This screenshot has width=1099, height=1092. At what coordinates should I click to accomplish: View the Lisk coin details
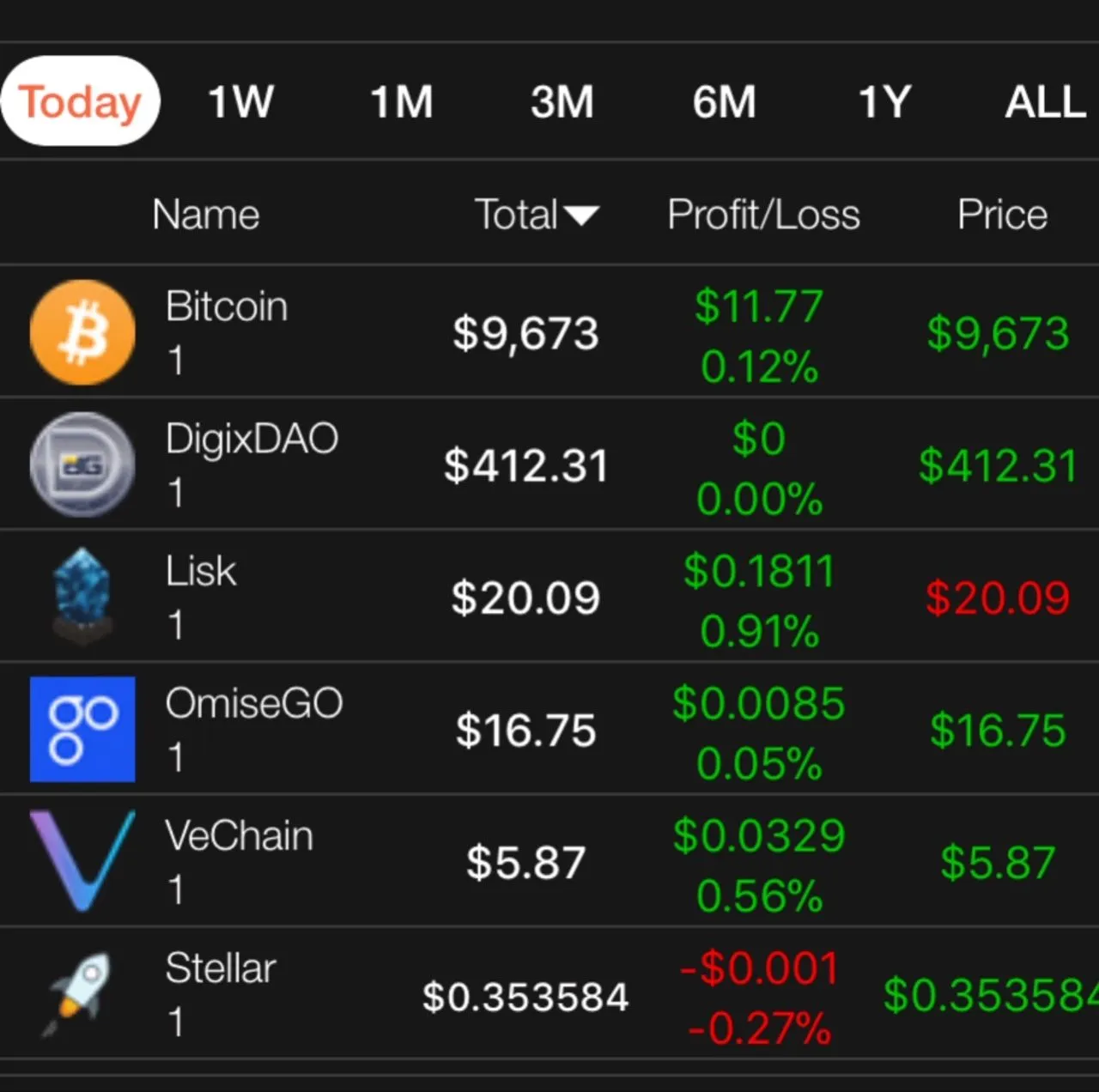[x=200, y=596]
